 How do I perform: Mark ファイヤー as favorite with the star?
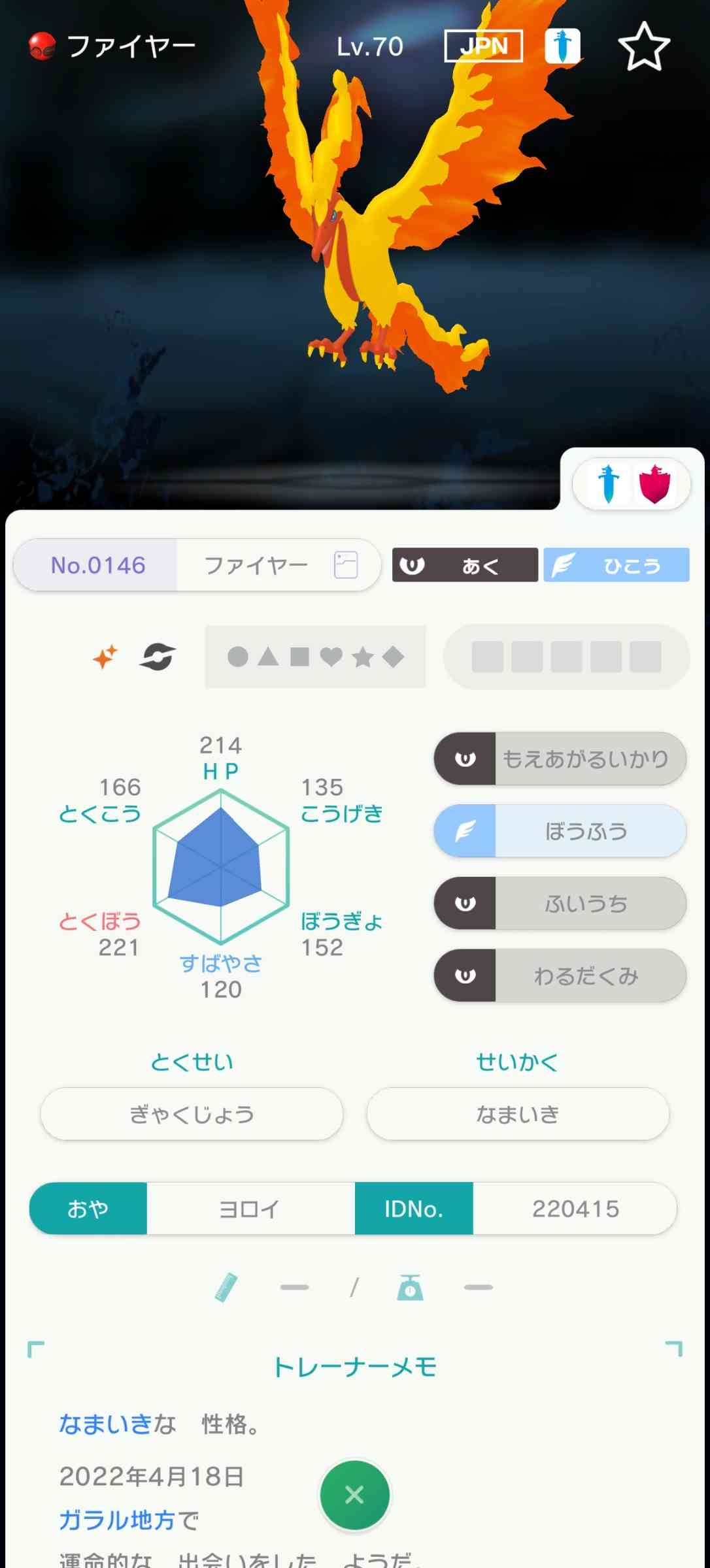pyautogui.click(x=644, y=46)
